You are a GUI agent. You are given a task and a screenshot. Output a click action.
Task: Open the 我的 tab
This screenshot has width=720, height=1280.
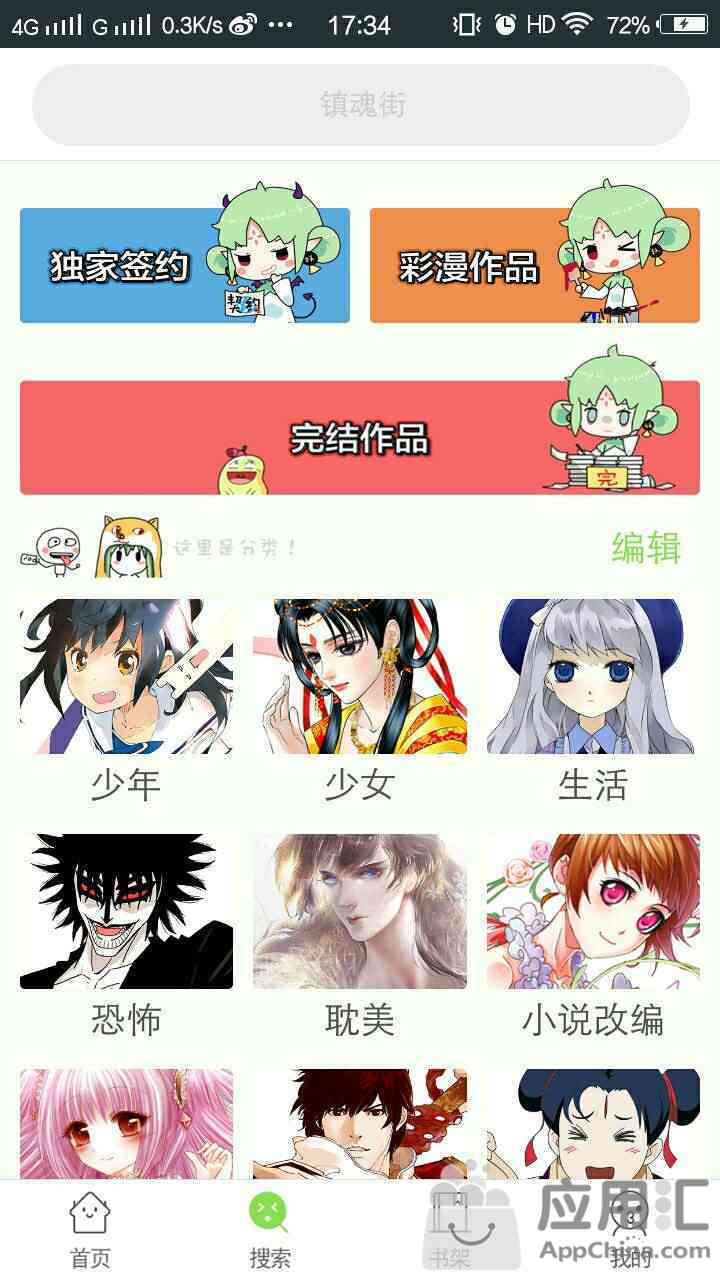point(630,1231)
